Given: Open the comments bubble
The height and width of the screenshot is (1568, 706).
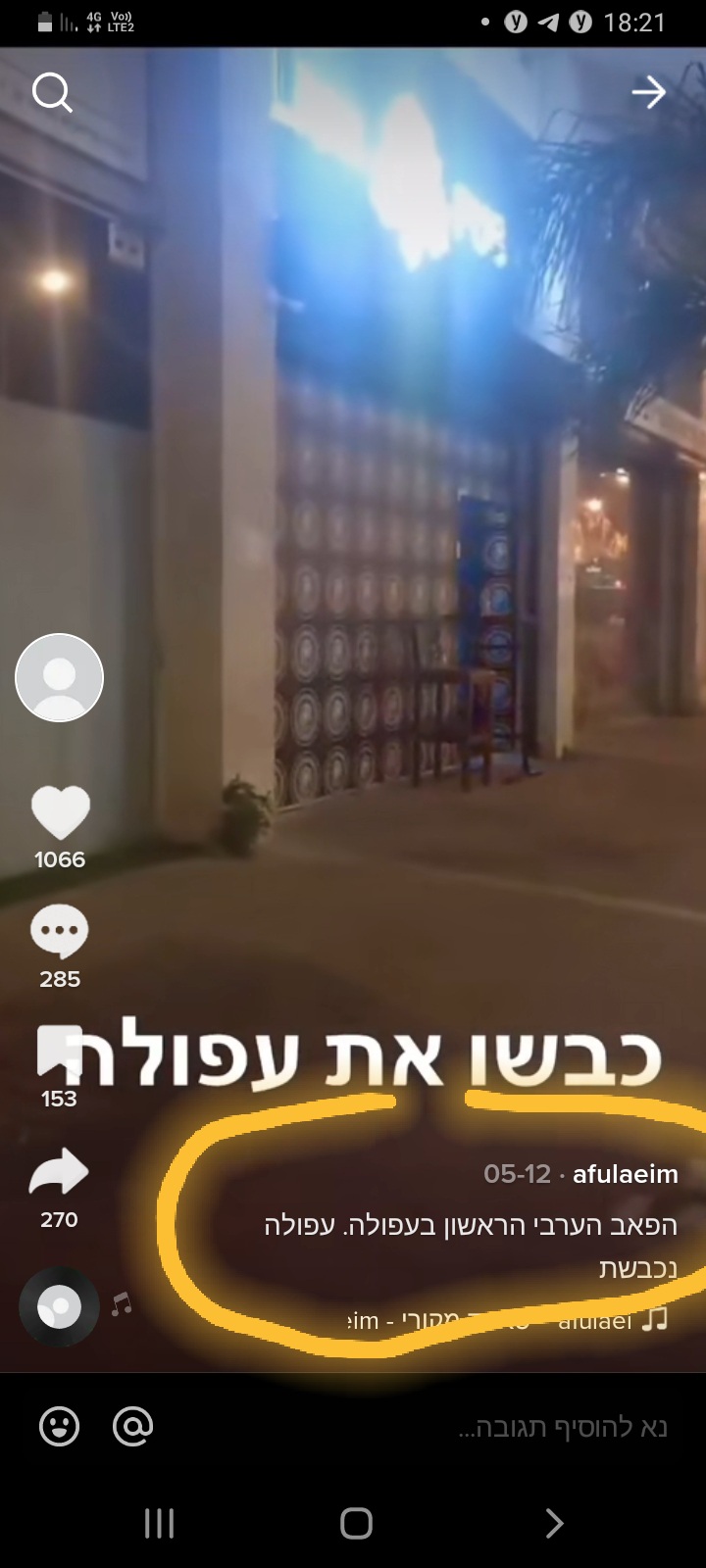Looking at the screenshot, I should 60,932.
